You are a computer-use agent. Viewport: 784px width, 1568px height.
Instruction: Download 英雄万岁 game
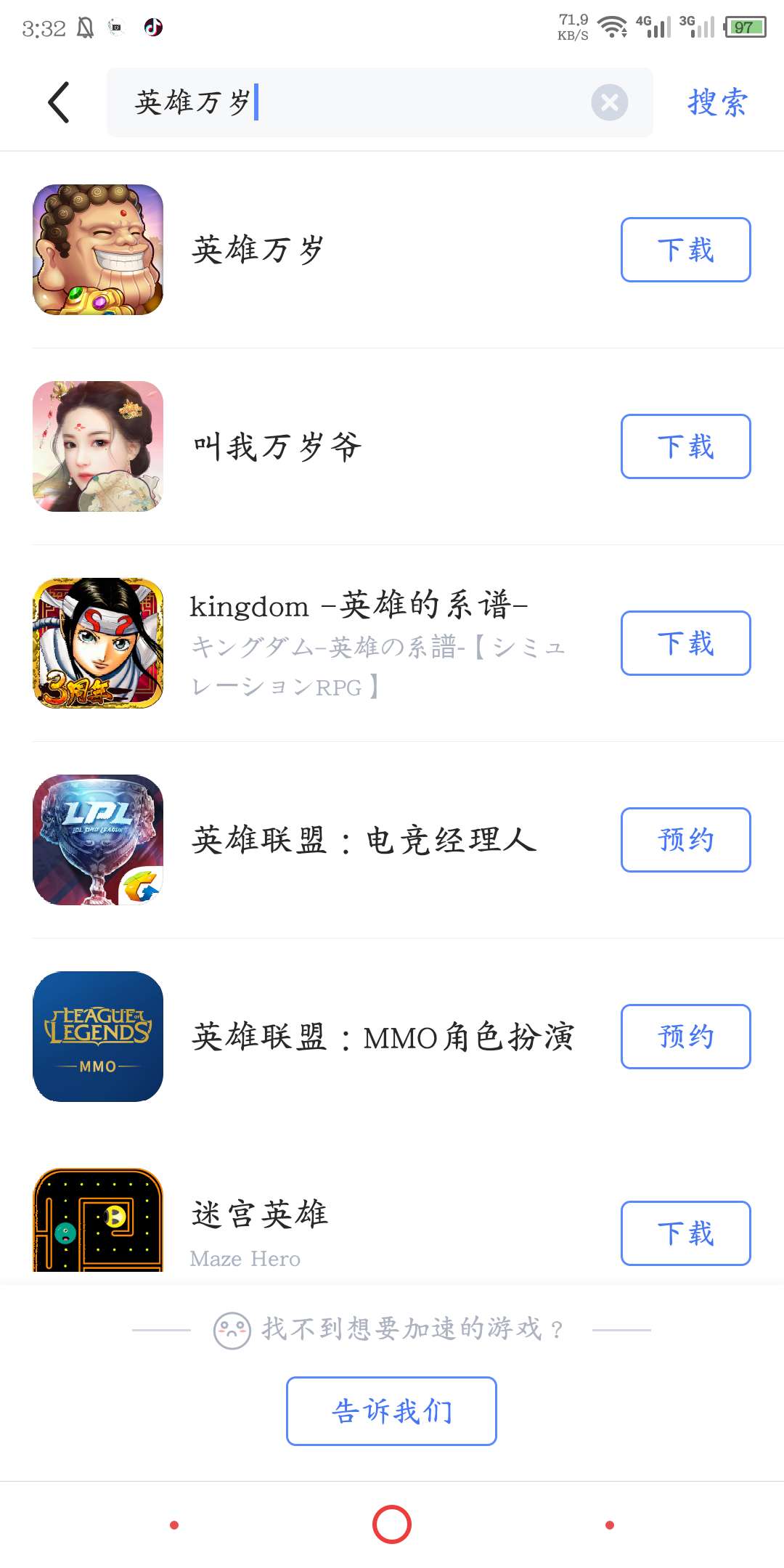point(685,250)
